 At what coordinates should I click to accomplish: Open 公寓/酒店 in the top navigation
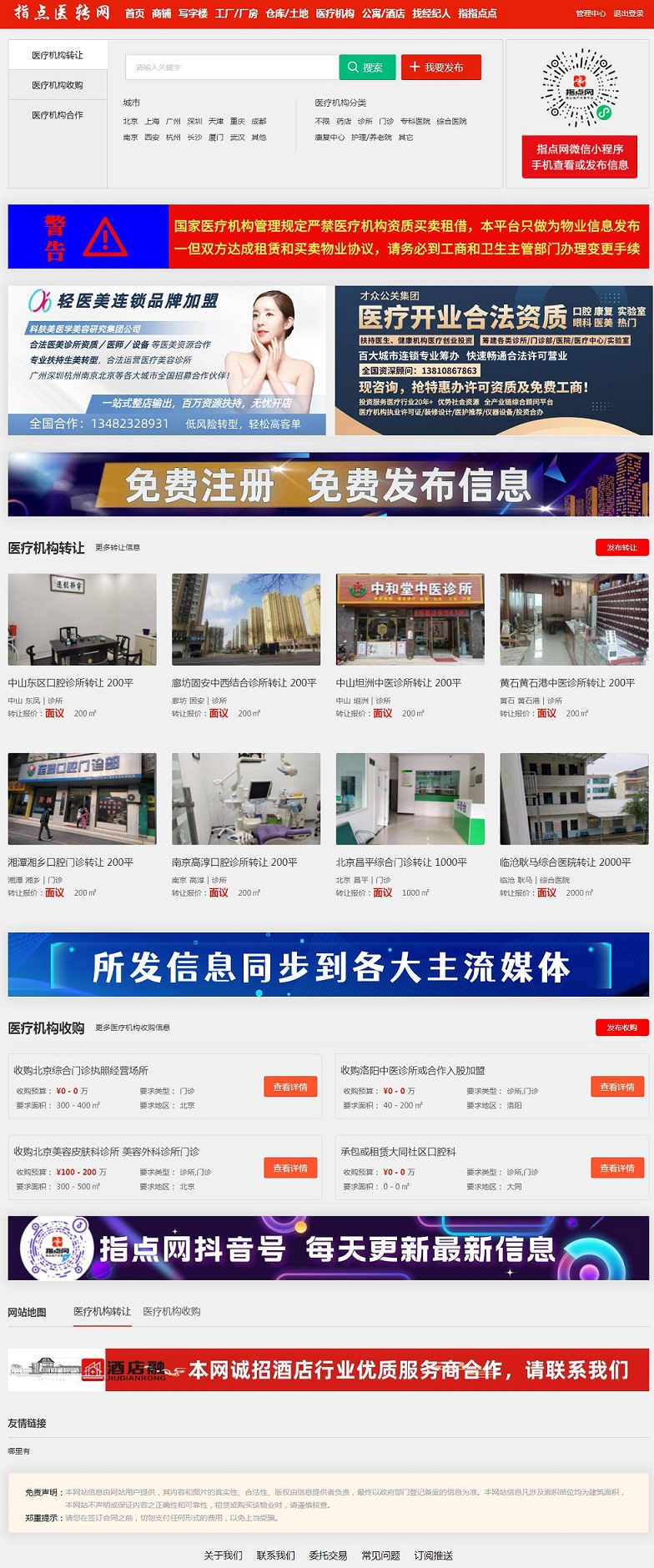383,13
